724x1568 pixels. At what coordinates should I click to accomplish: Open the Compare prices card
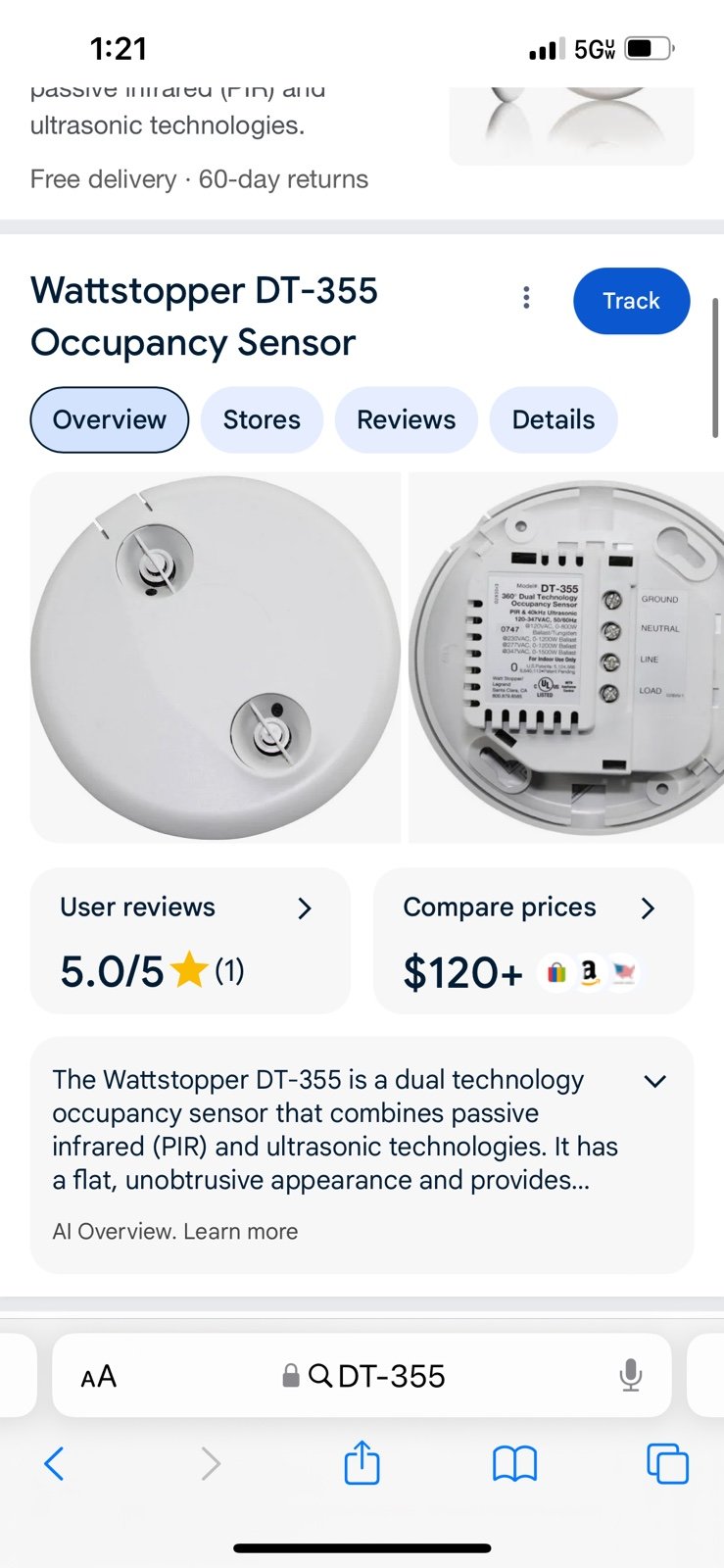coord(533,941)
